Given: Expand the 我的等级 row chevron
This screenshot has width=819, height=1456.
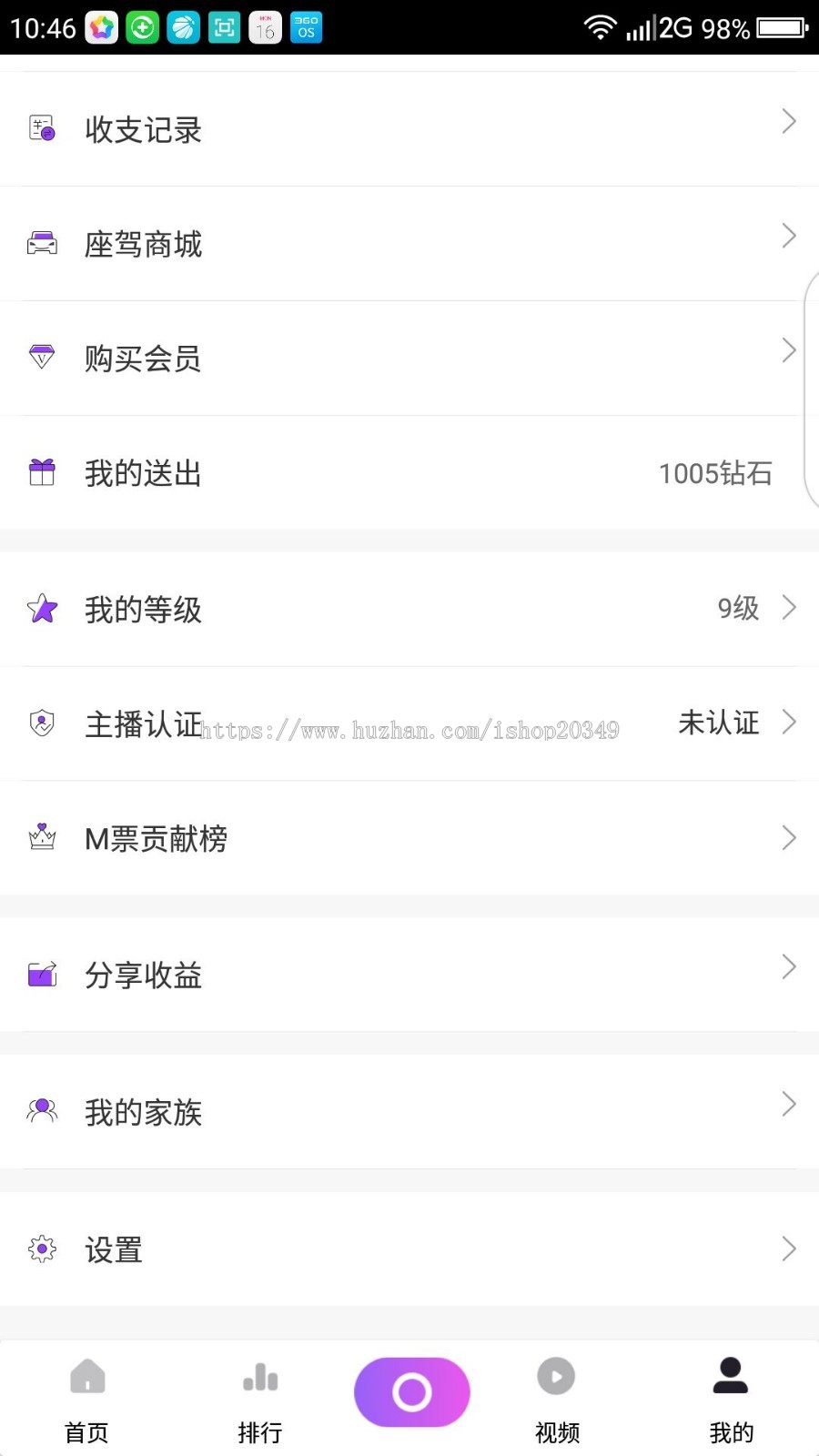Looking at the screenshot, I should [788, 609].
